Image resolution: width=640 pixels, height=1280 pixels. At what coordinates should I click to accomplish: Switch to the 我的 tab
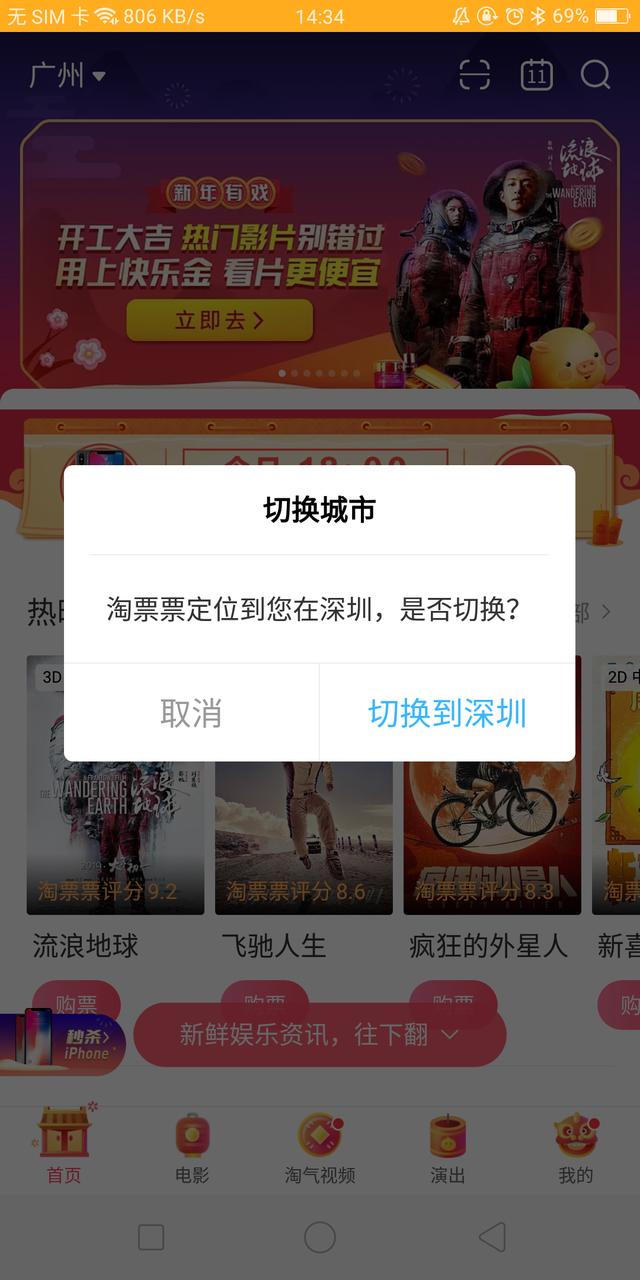[x=576, y=1147]
